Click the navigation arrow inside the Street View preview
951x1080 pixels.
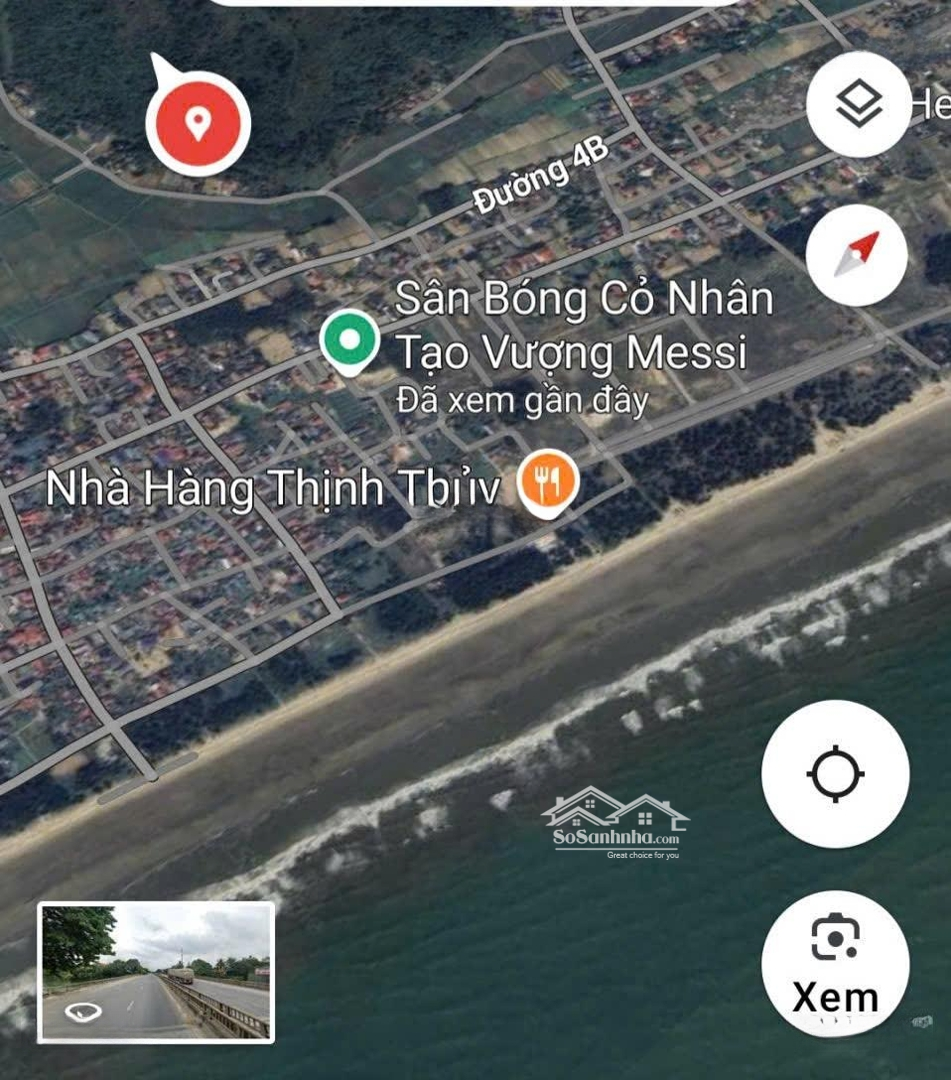click(81, 1012)
